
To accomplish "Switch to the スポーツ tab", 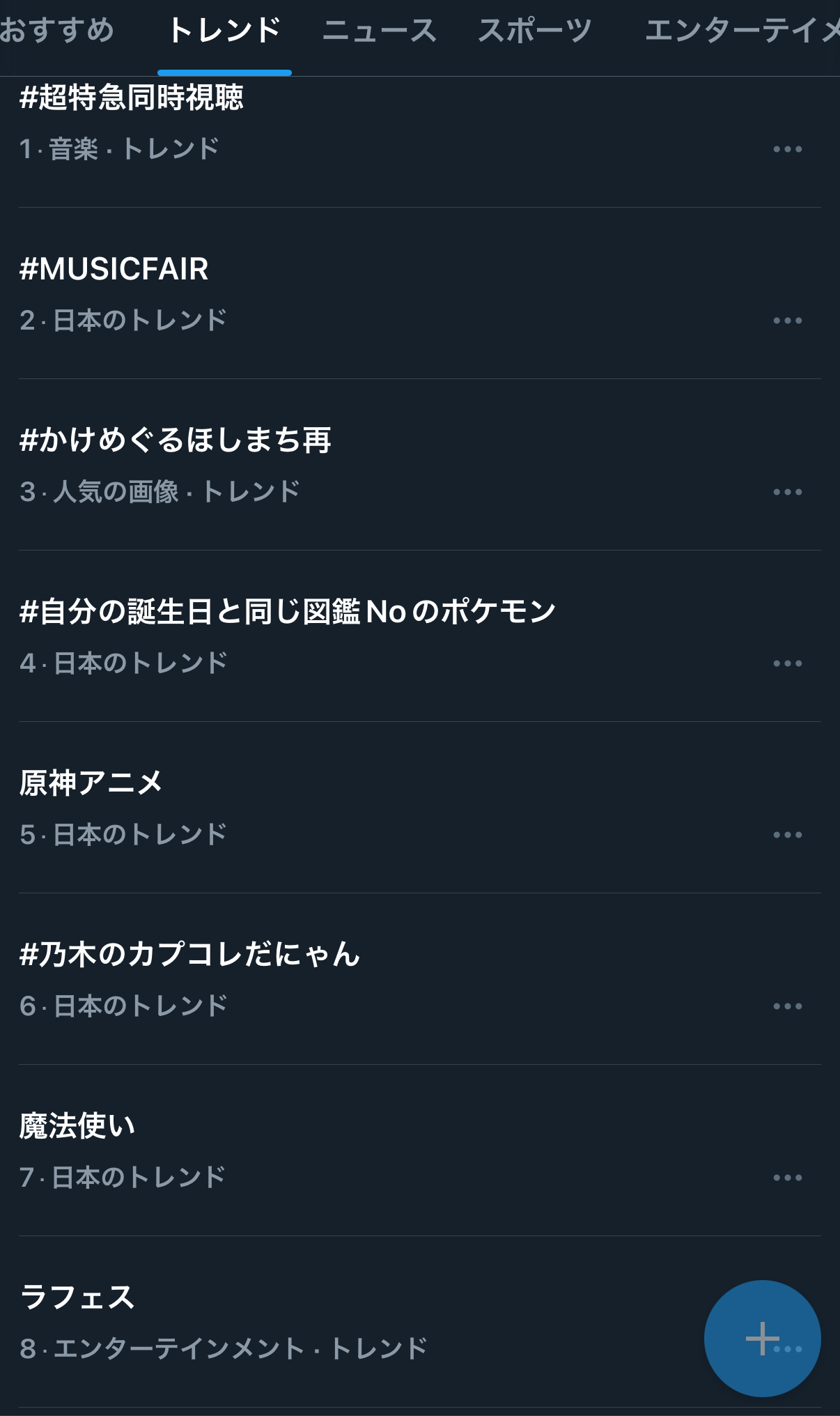I will (x=535, y=31).
